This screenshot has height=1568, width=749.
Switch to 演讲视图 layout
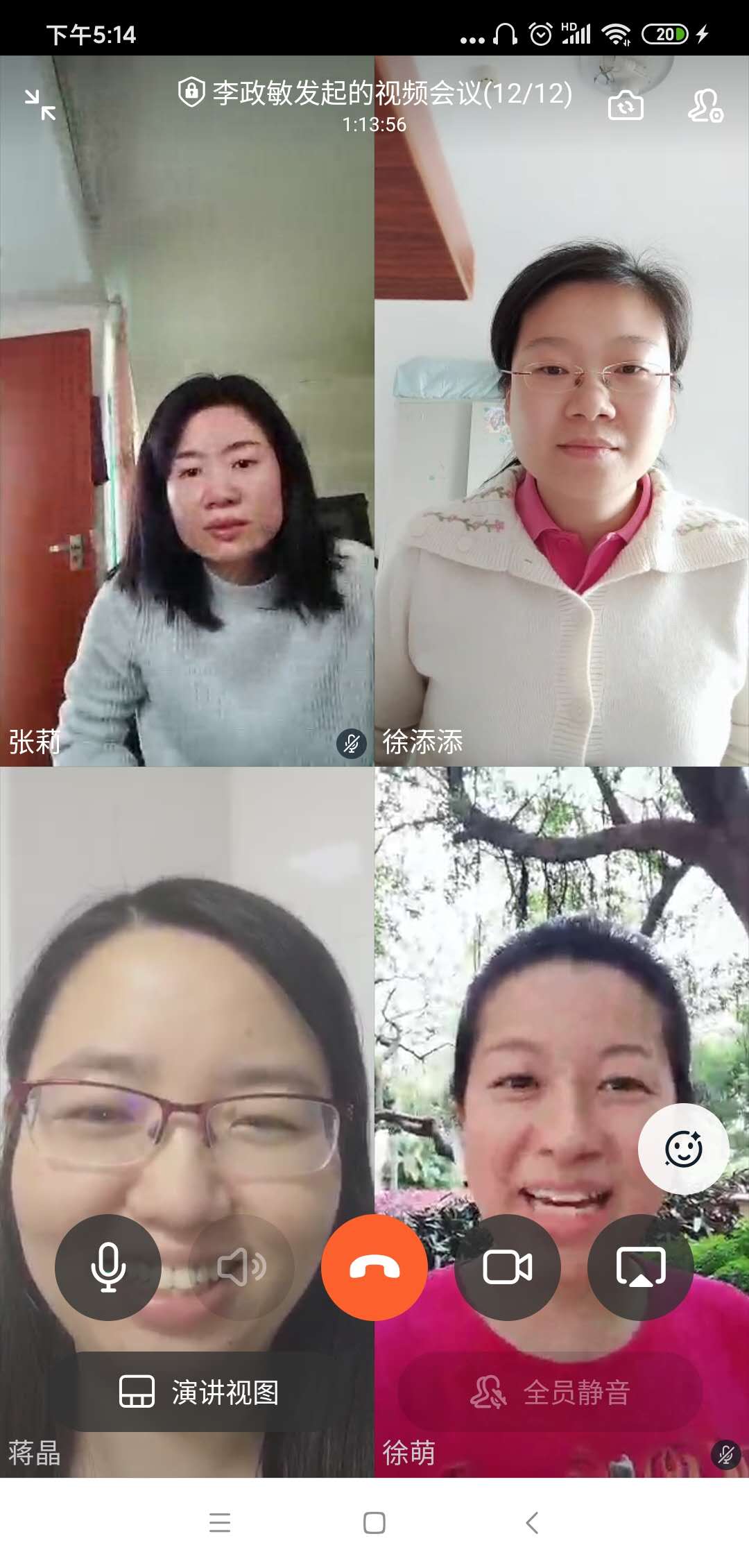[200, 1392]
